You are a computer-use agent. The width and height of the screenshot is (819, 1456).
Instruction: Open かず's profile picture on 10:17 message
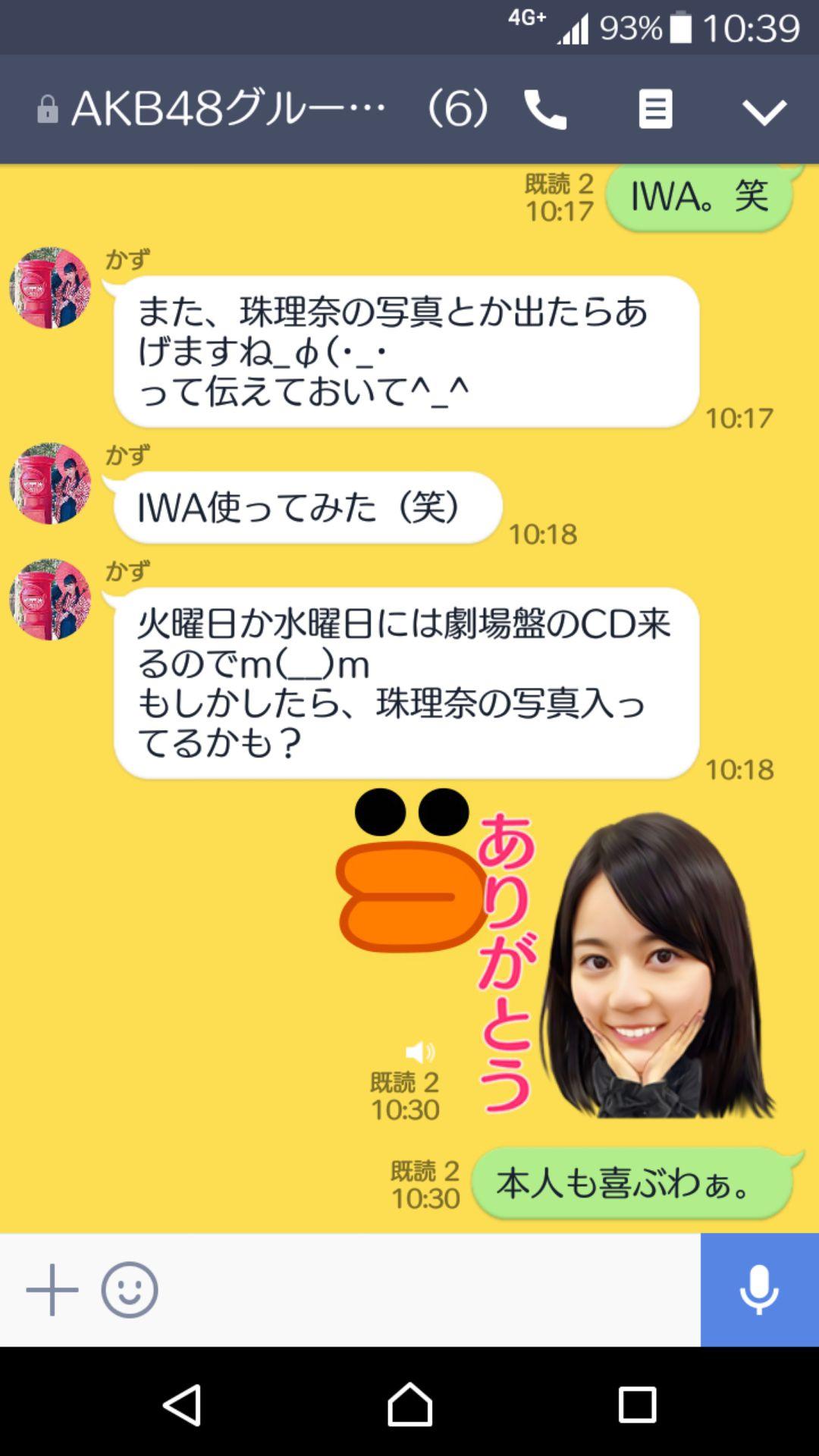coord(50,287)
